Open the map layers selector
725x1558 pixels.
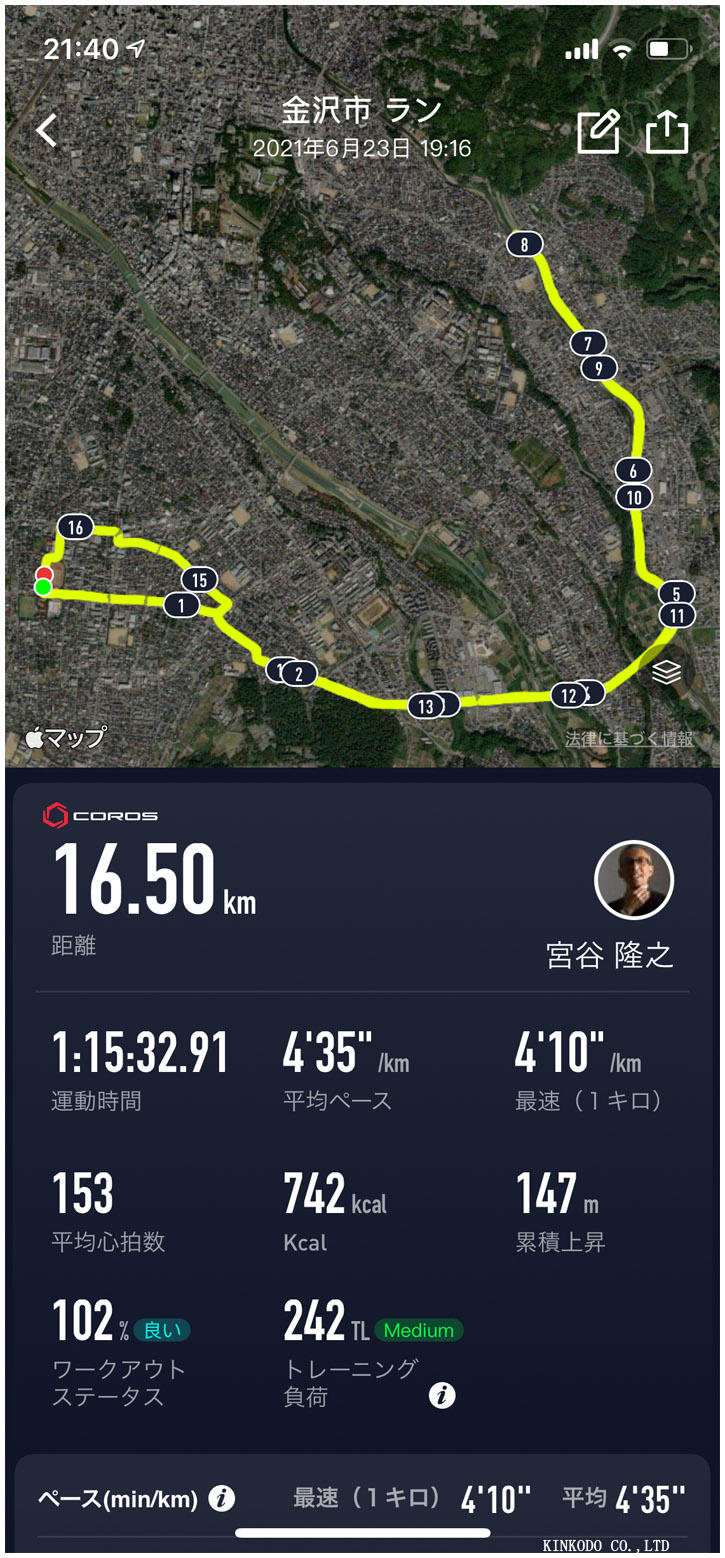(x=666, y=673)
